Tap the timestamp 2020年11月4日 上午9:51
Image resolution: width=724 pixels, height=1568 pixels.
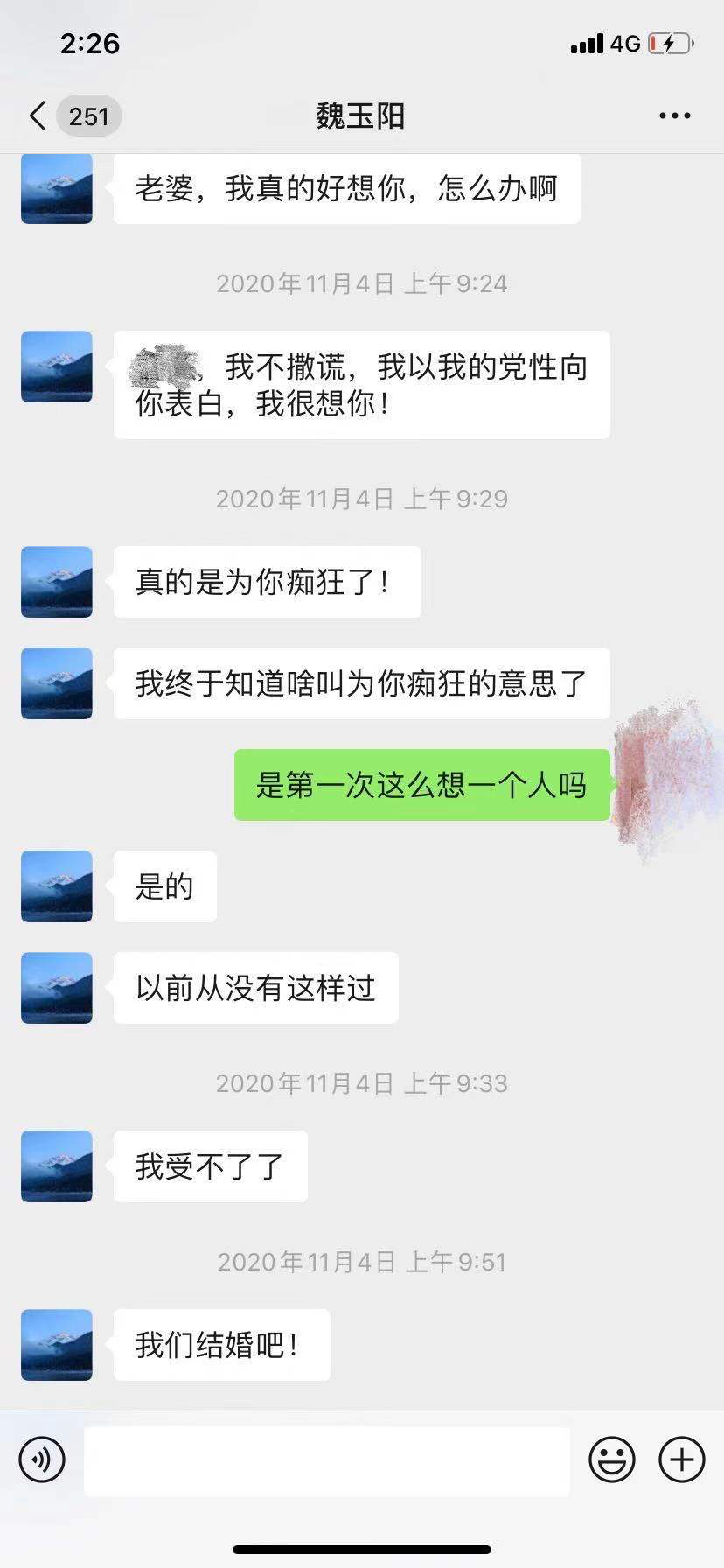361,1261
